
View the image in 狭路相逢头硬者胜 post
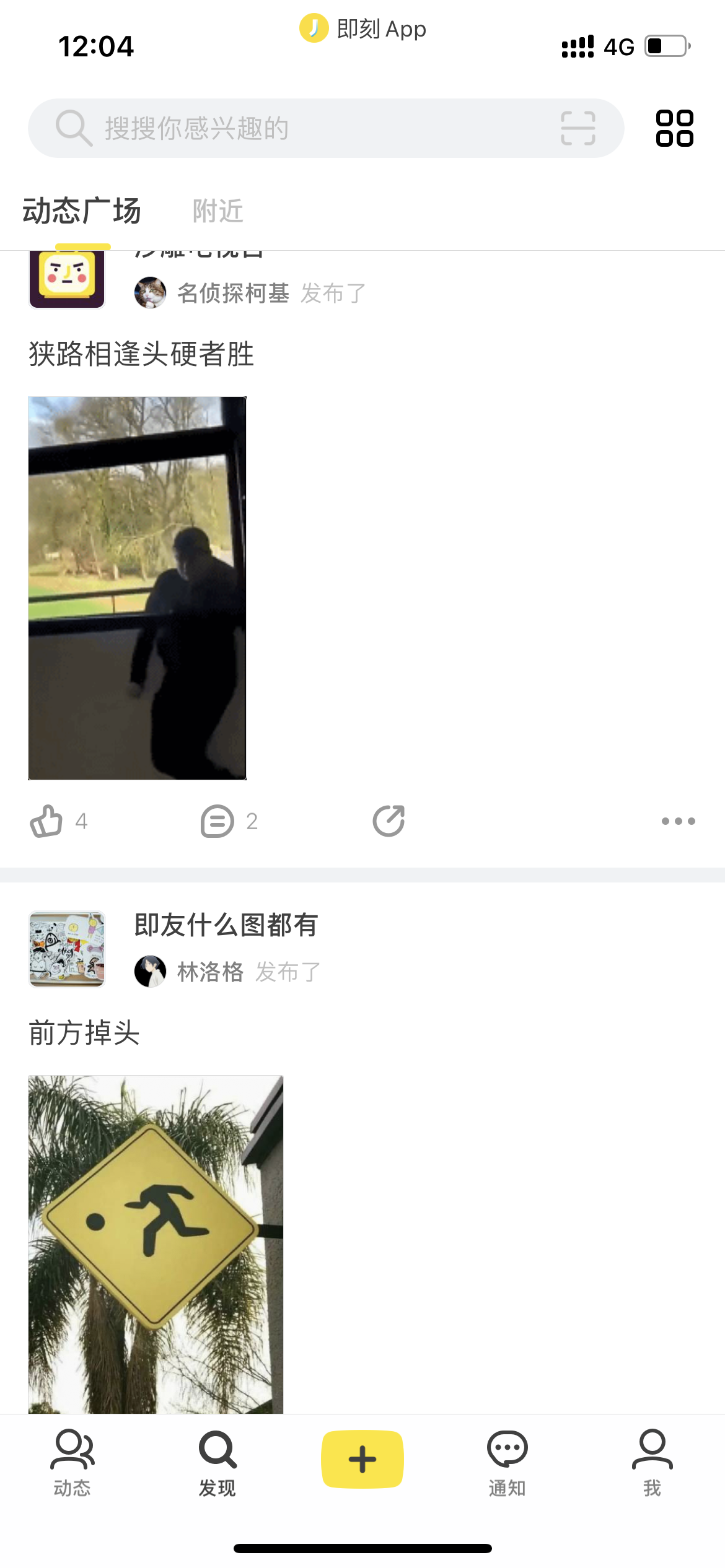pos(138,588)
